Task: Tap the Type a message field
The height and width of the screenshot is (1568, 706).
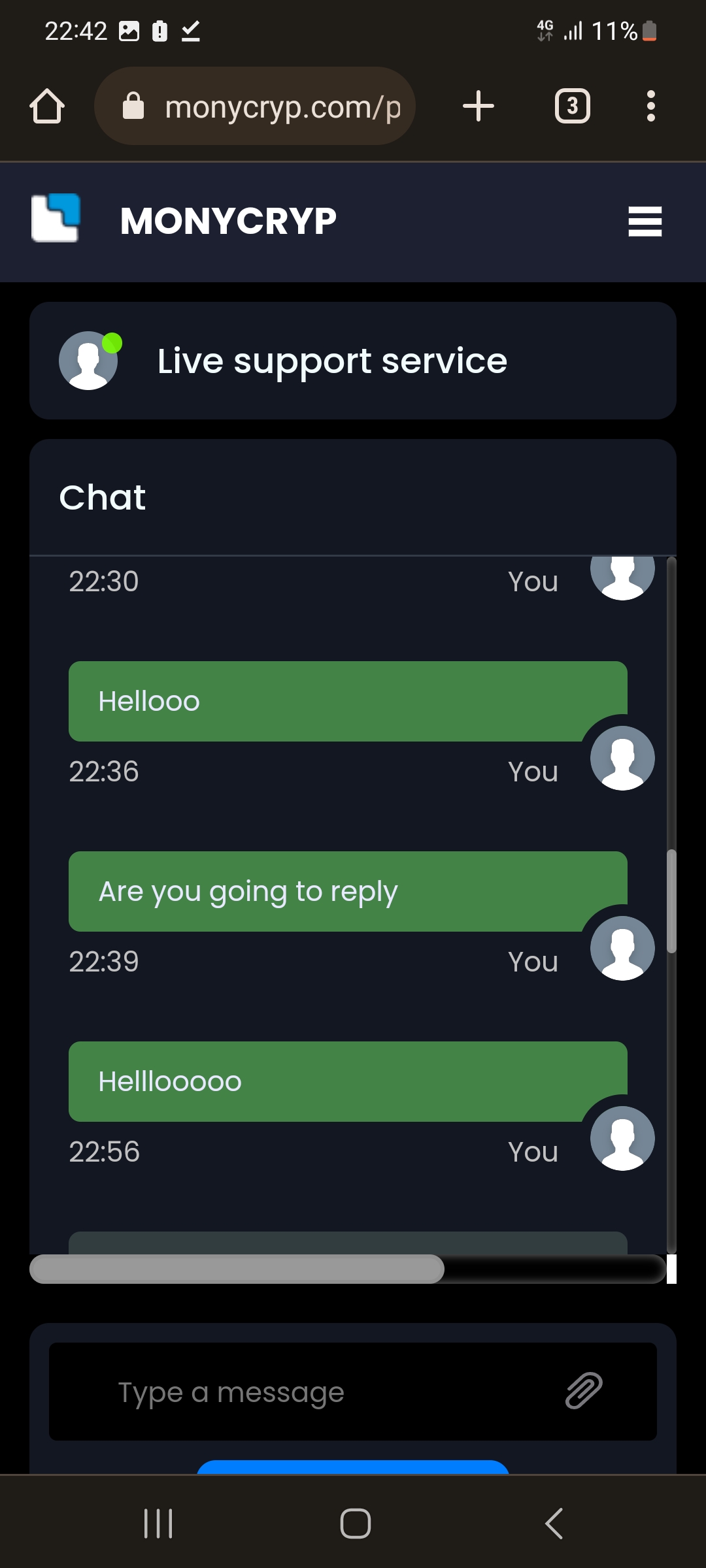Action: [x=353, y=1392]
